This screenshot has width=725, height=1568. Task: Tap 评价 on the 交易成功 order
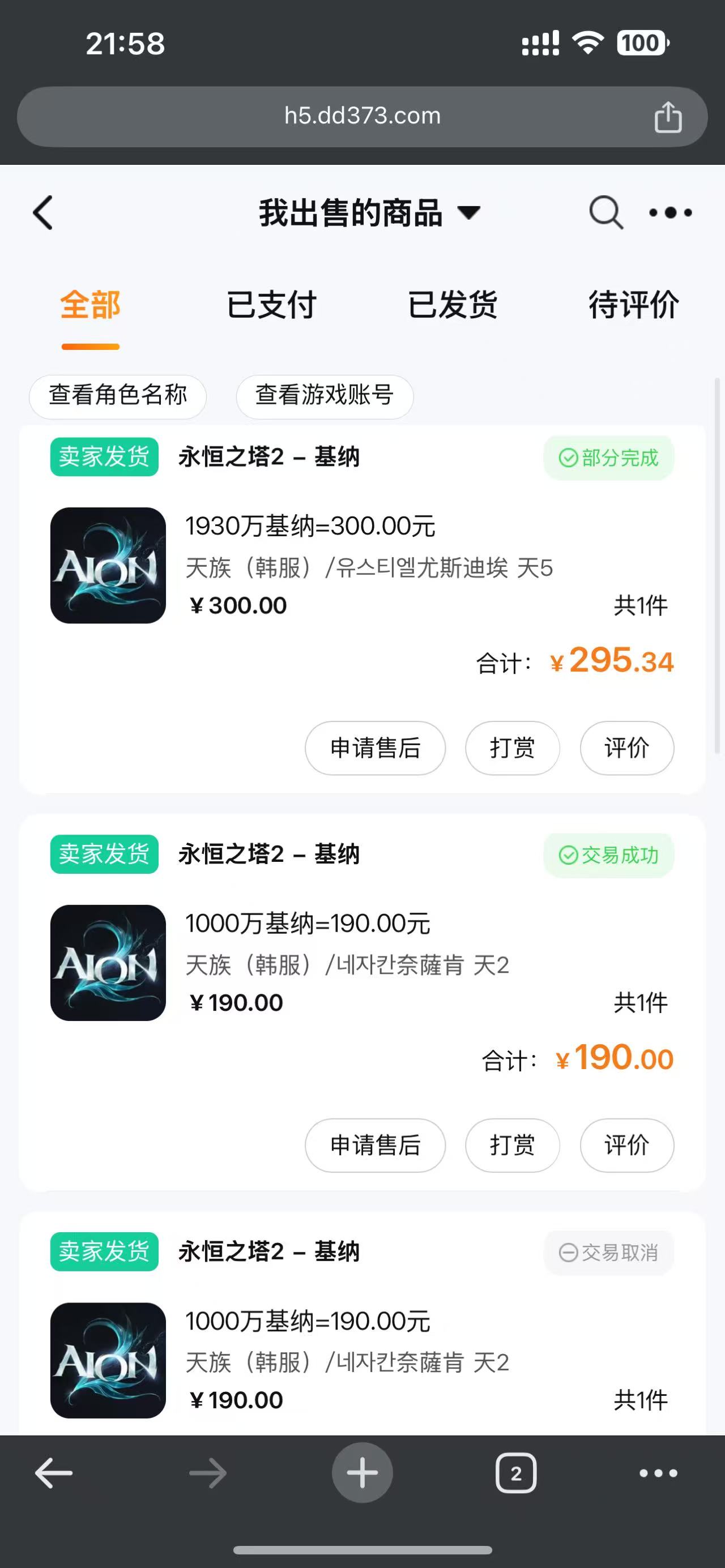[626, 1145]
